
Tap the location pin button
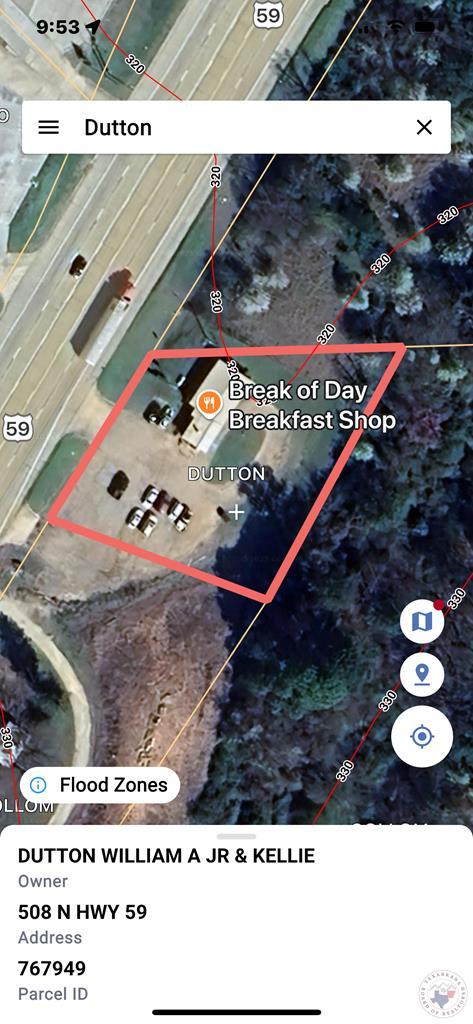[422, 675]
